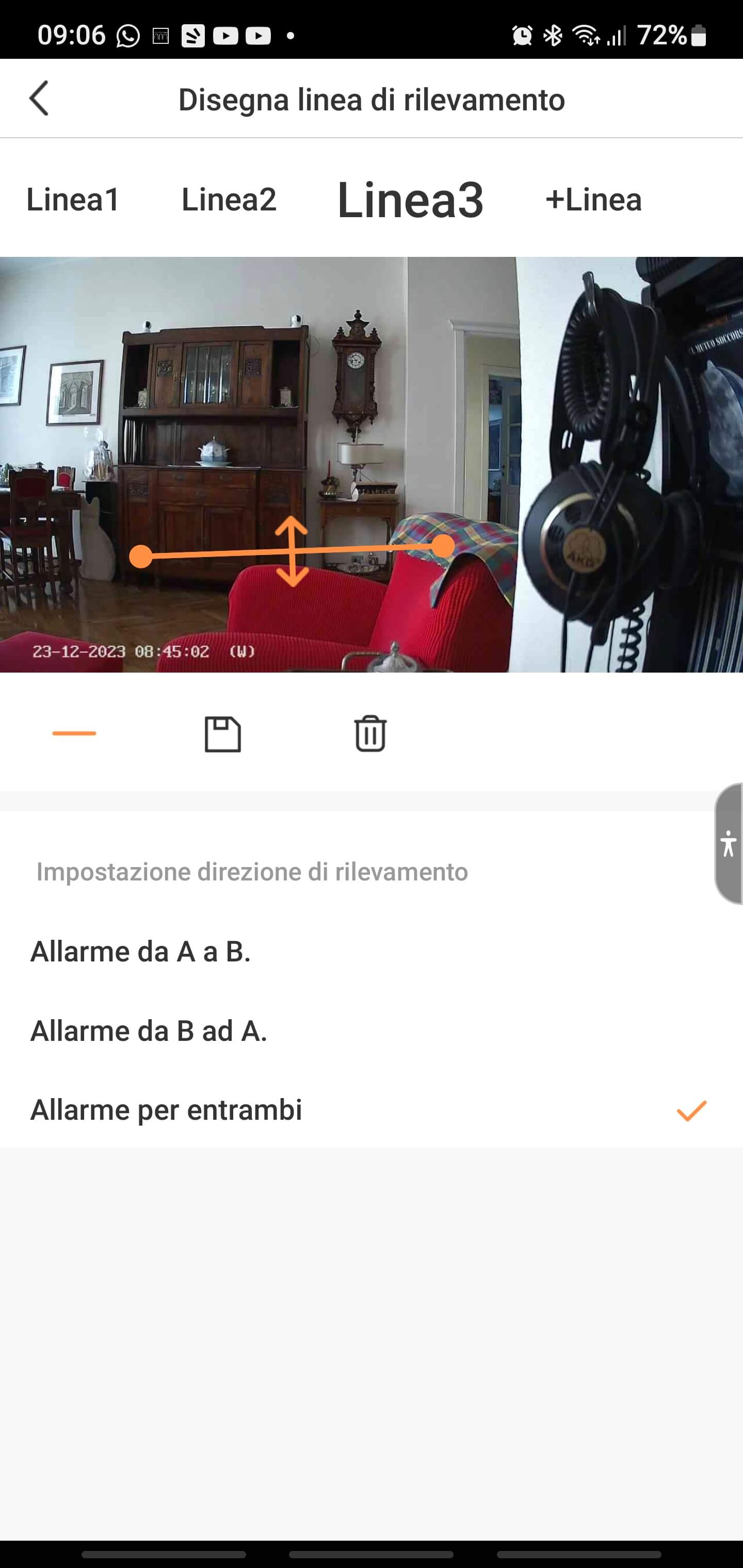Select the Linea3 tab

410,200
